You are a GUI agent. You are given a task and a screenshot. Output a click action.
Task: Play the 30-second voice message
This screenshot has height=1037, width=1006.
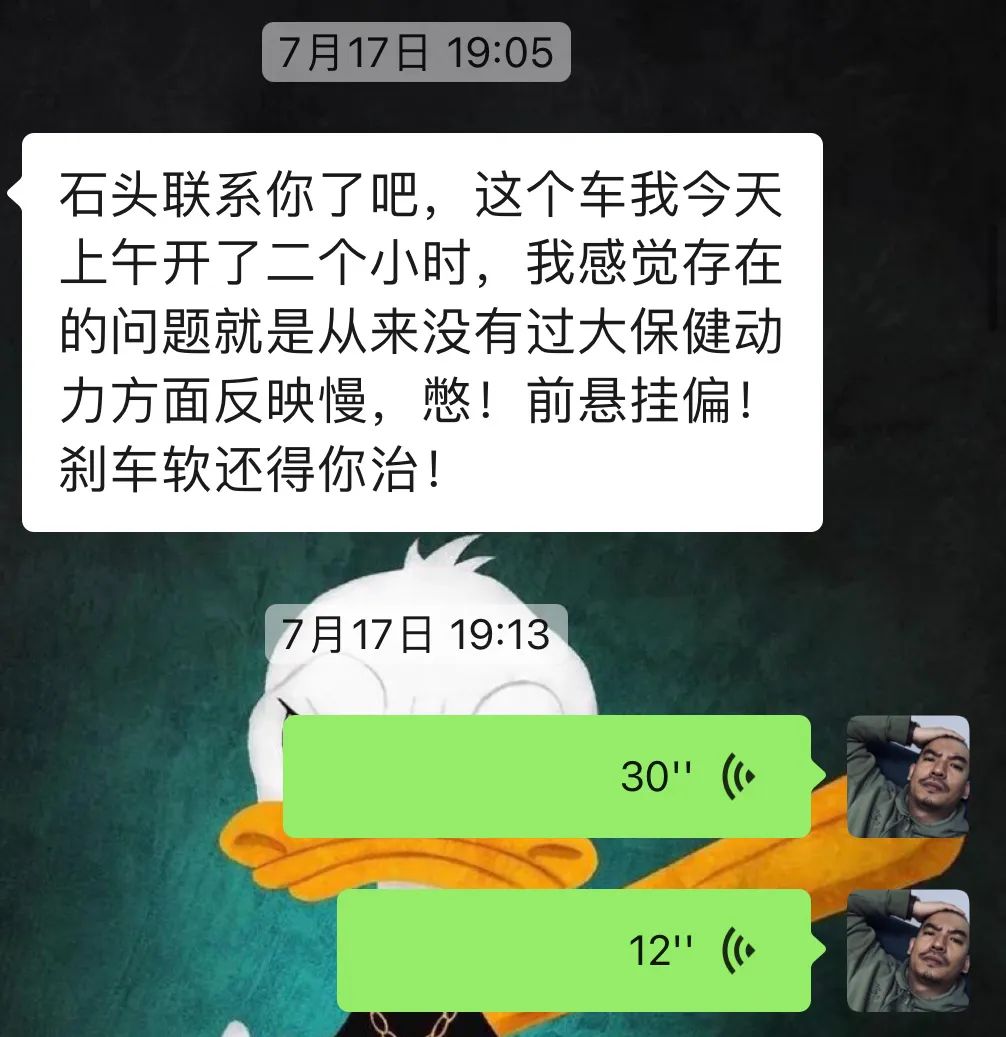pyautogui.click(x=546, y=776)
